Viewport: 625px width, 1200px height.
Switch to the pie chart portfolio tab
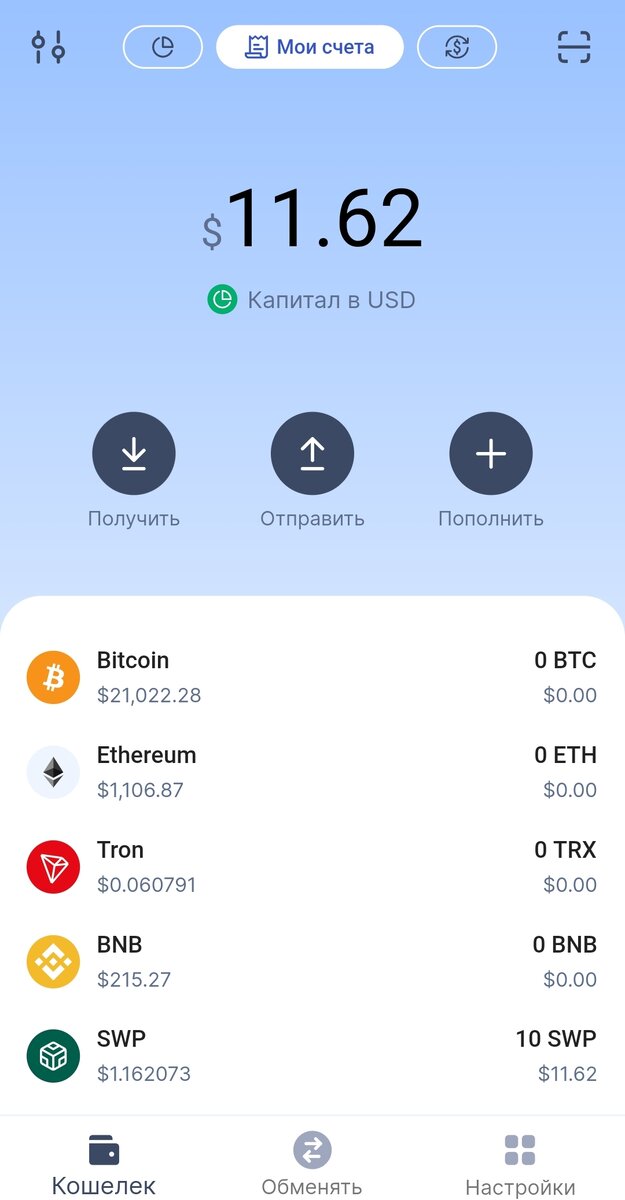(x=162, y=47)
